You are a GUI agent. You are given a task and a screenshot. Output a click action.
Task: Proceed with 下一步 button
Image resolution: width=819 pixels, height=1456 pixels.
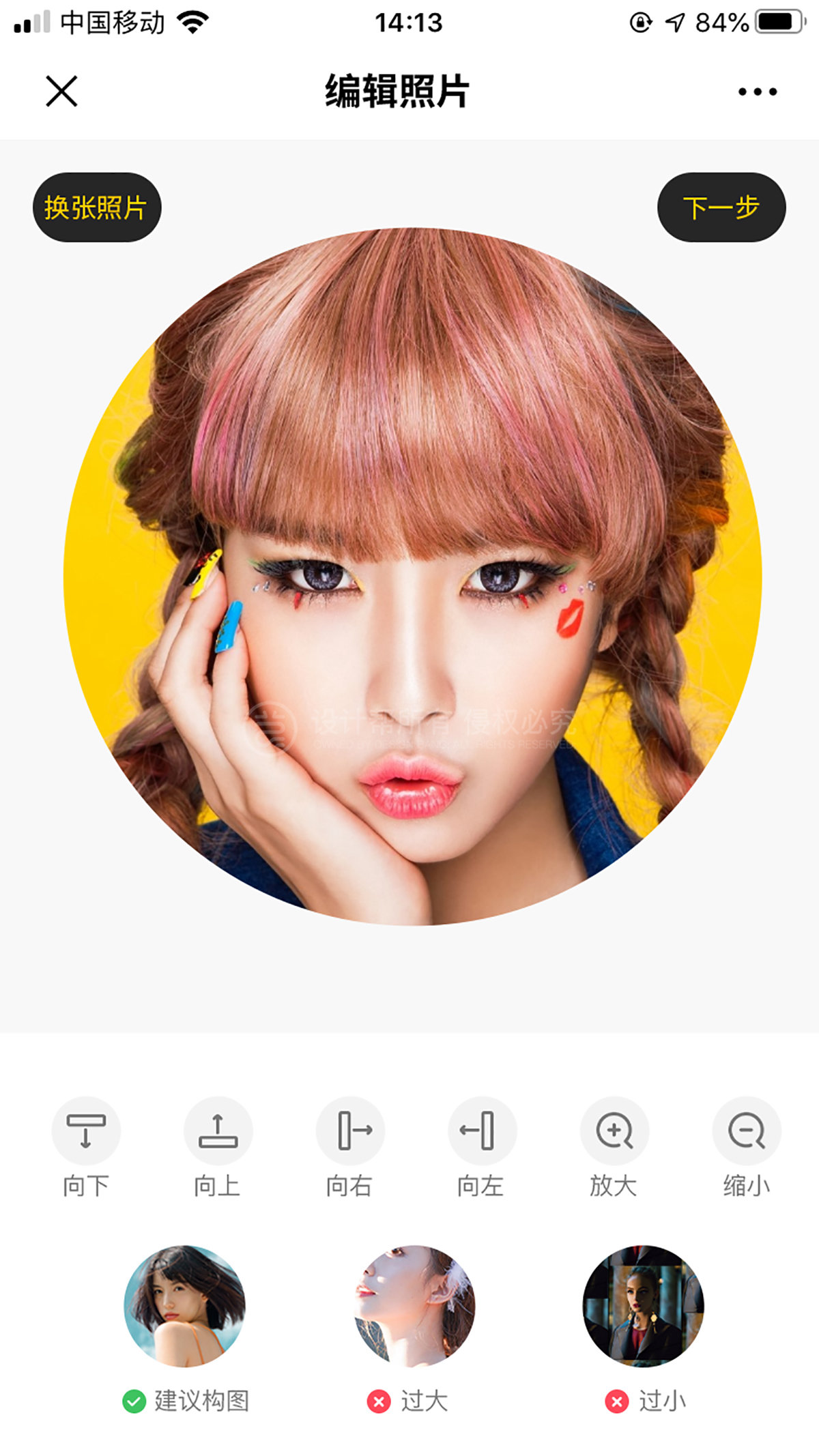[721, 207]
